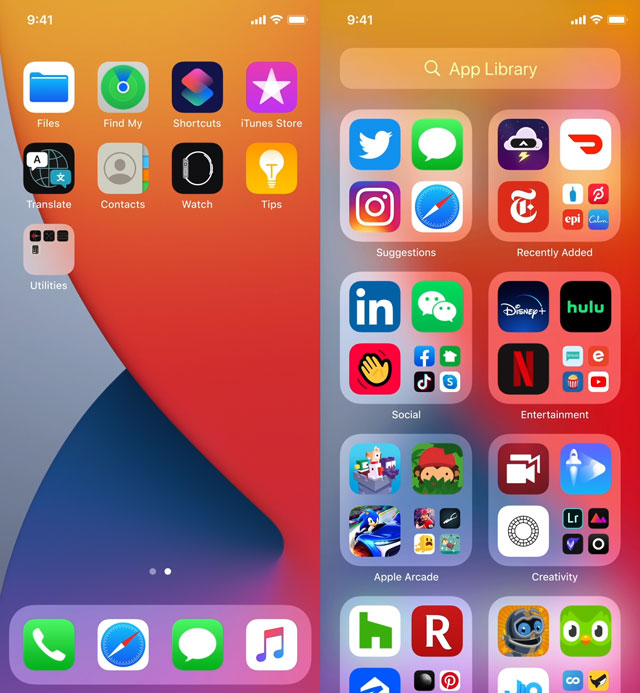Tap the App Library search field
Viewport: 640px width, 693px height.
click(480, 69)
